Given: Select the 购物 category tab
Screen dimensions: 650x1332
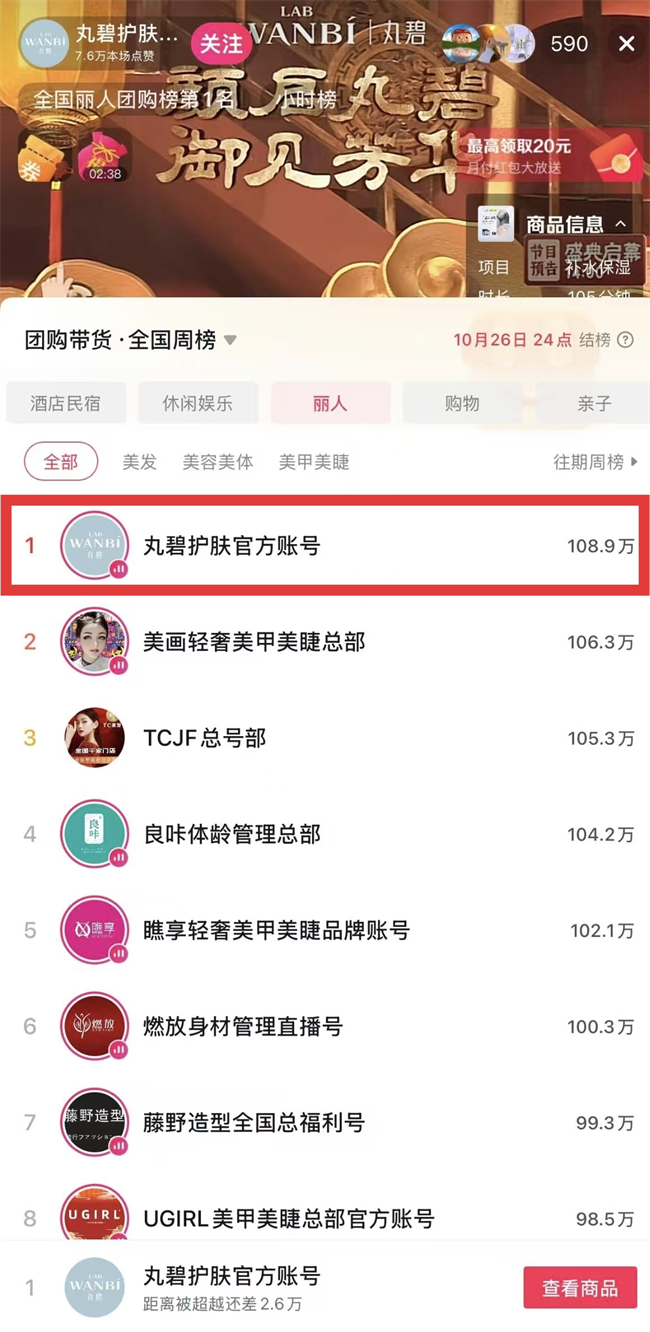Looking at the screenshot, I should (x=462, y=403).
